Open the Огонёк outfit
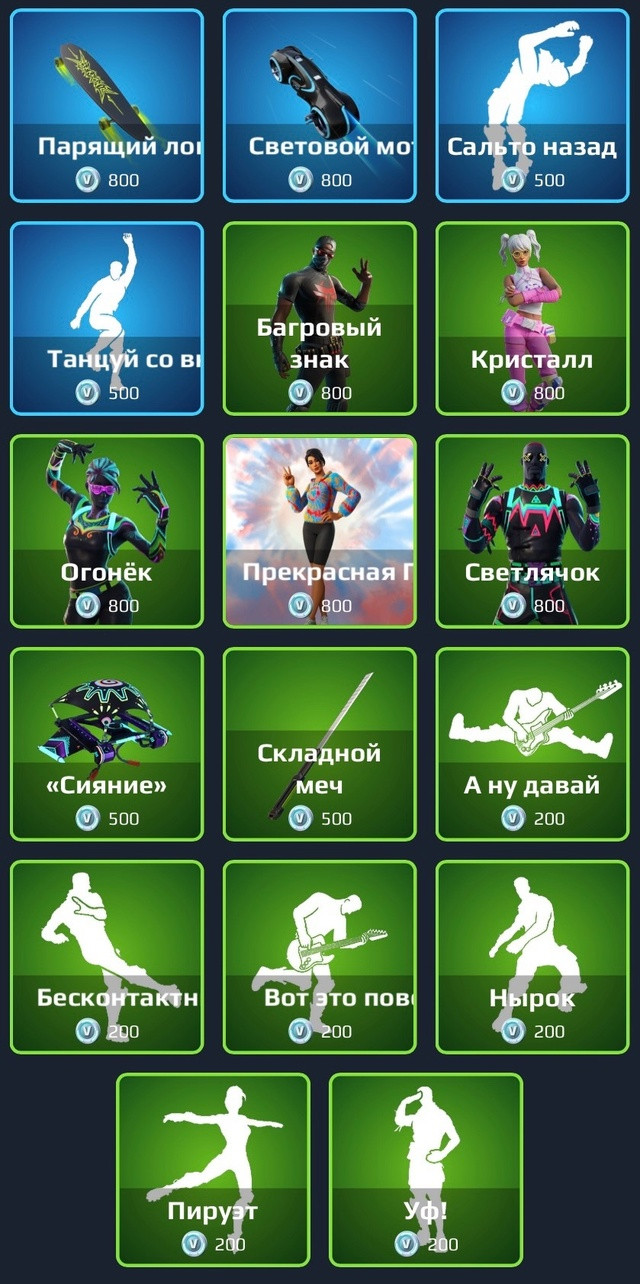 107,531
